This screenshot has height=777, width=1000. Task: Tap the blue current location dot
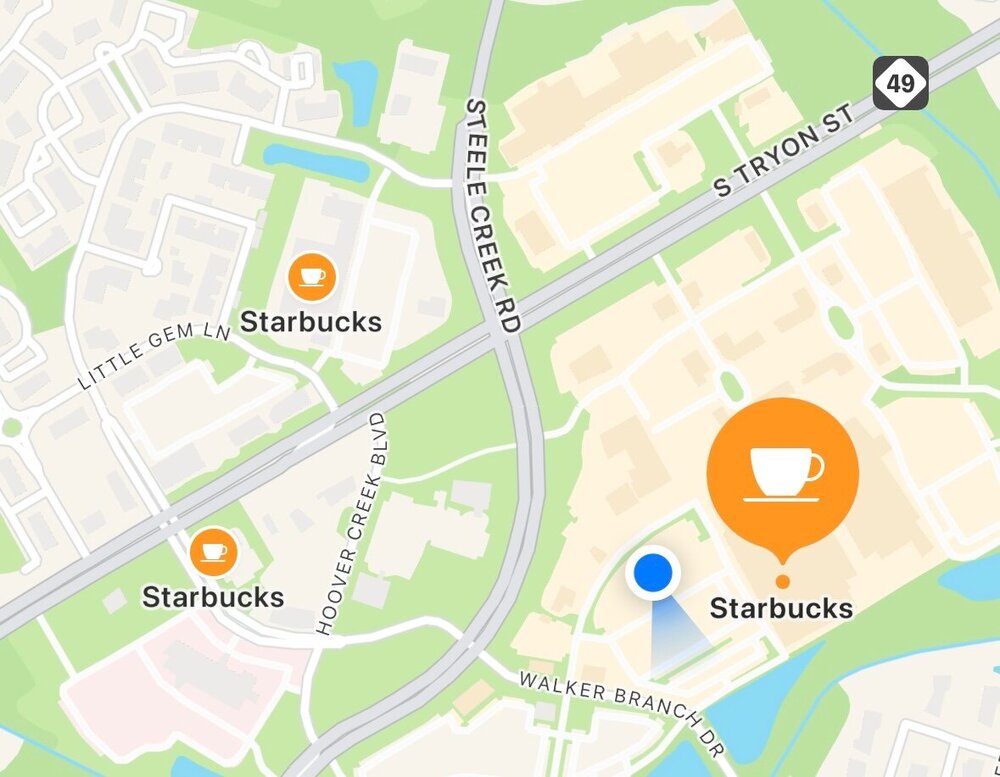pyautogui.click(x=653, y=574)
